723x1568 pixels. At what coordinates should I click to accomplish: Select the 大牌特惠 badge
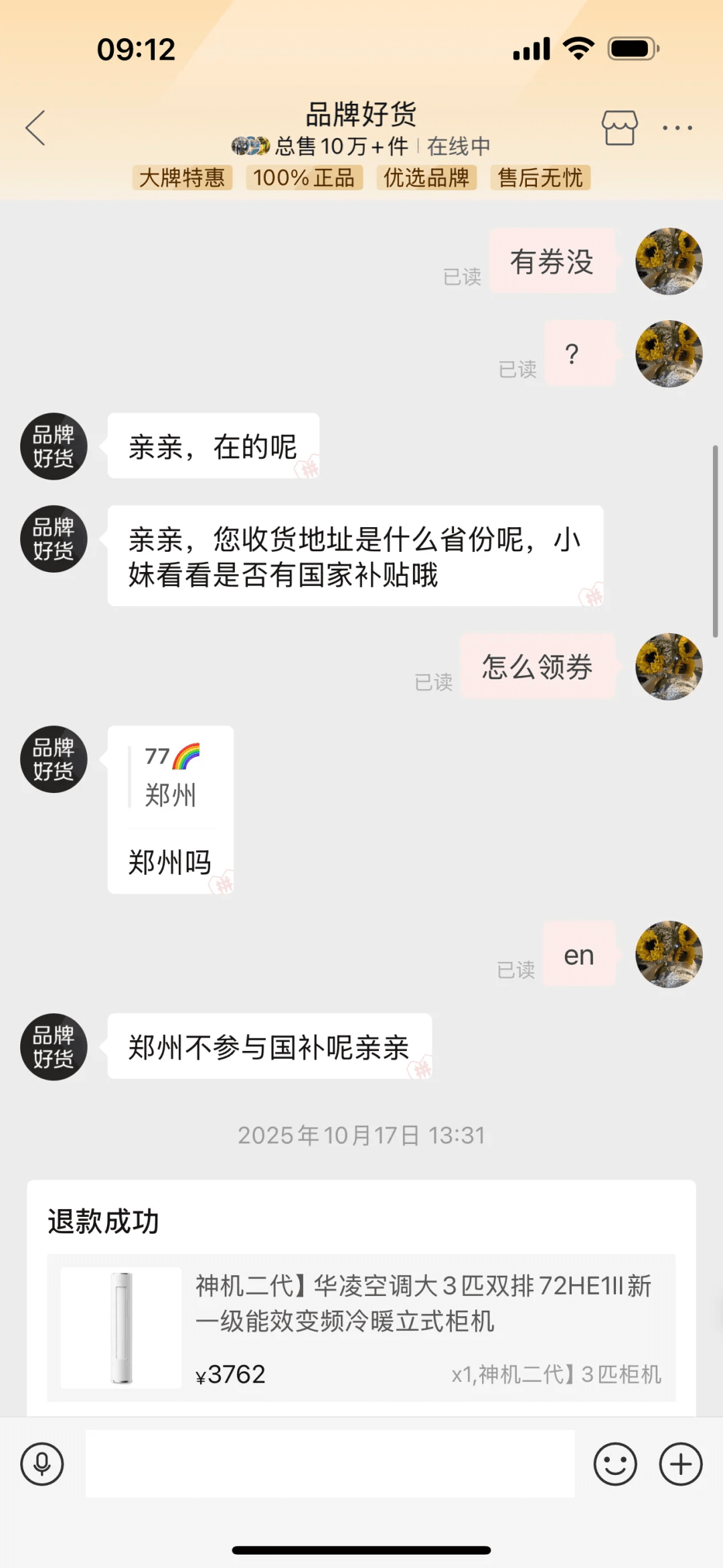coord(181,177)
